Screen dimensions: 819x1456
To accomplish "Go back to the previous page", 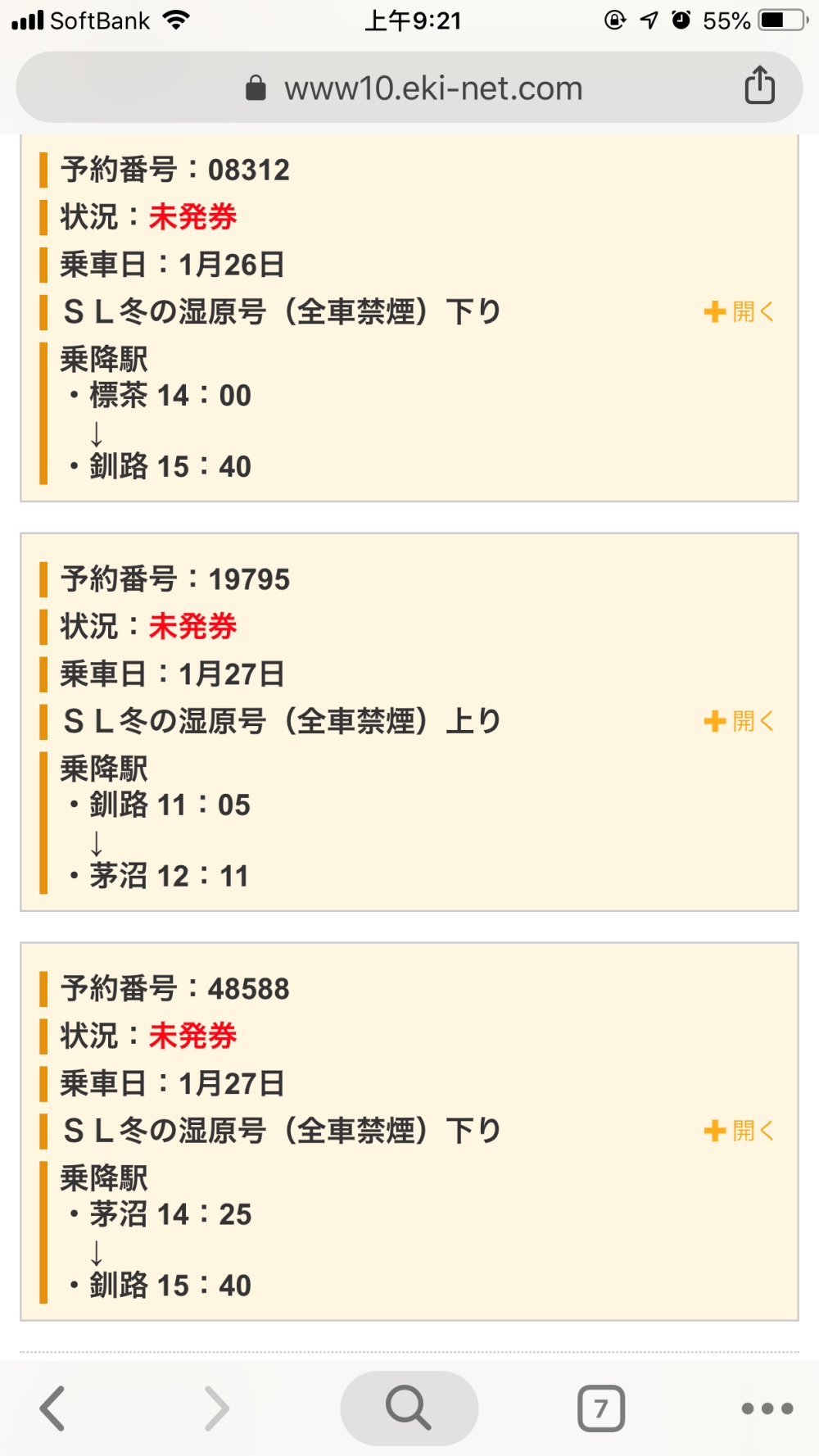I will [x=52, y=1408].
